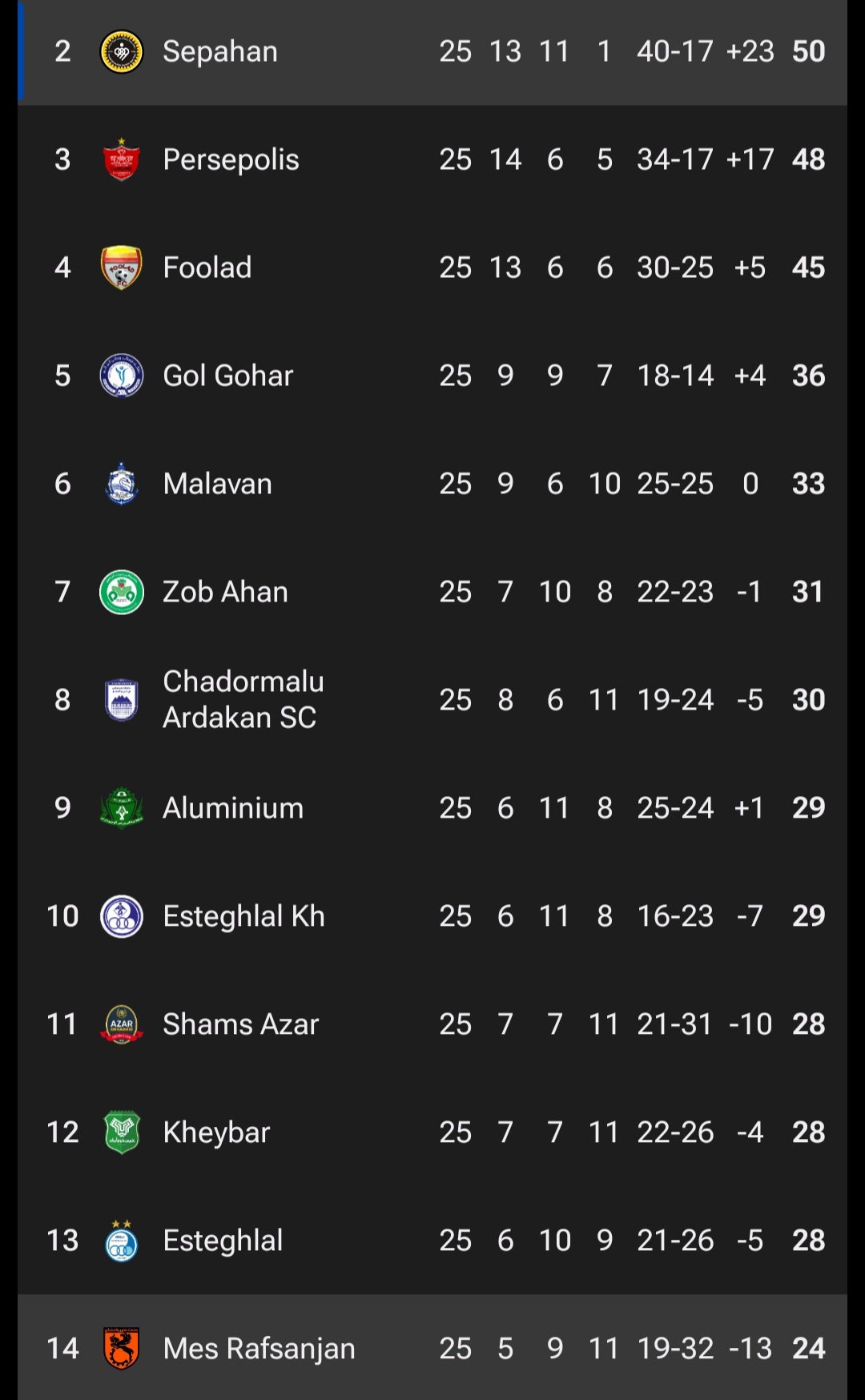
Task: Click the Mes Rafsanjan relegation row
Action: click(x=432, y=1348)
